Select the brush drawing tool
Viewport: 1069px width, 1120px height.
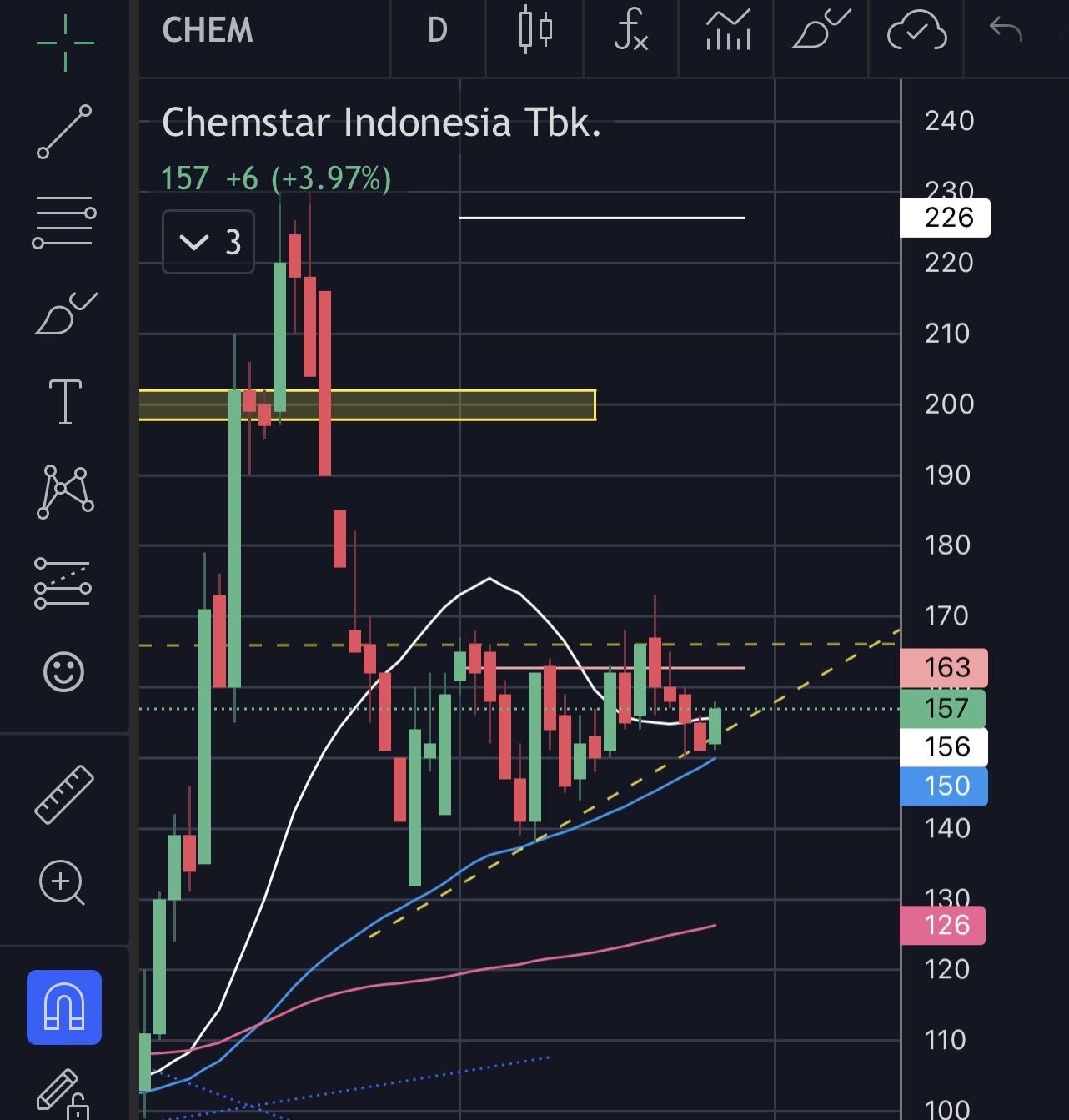point(64,313)
